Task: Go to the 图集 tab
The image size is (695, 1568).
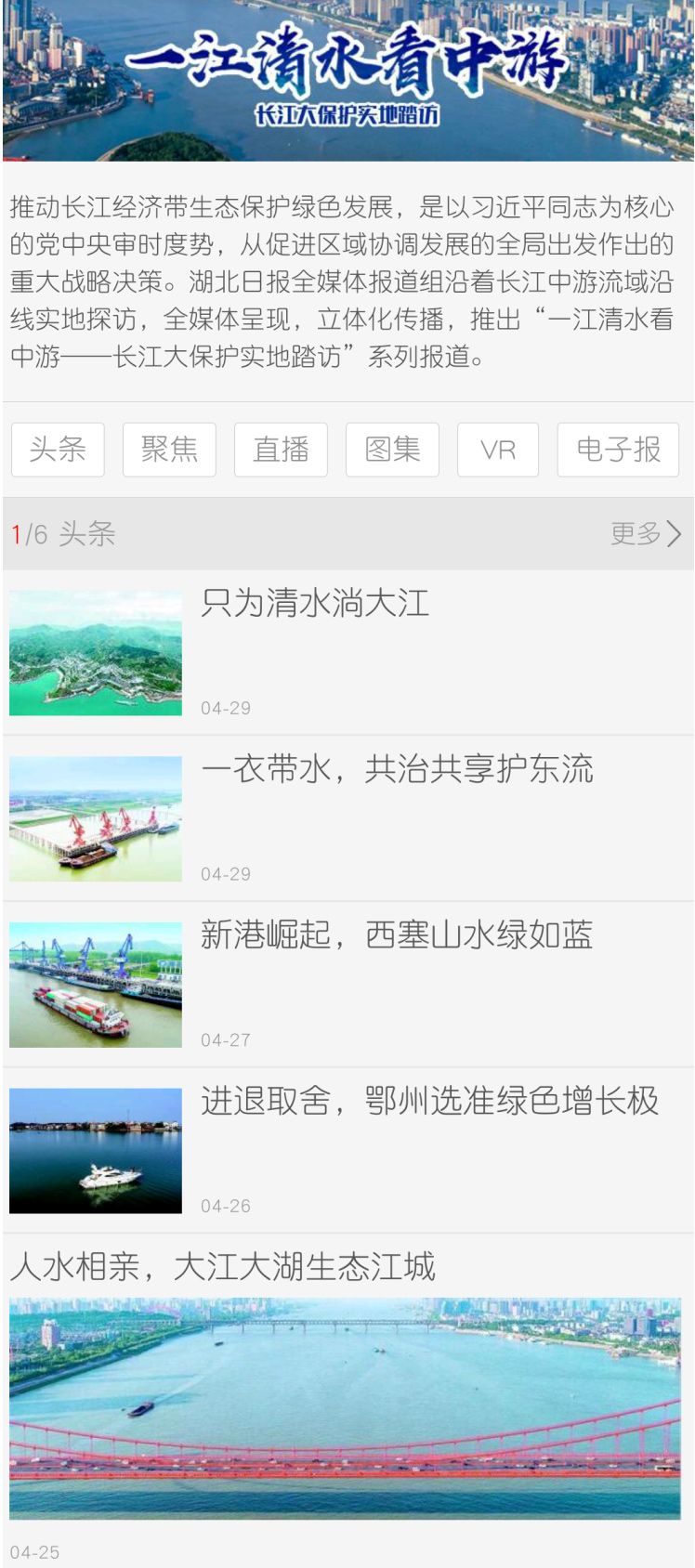Action: 392,450
